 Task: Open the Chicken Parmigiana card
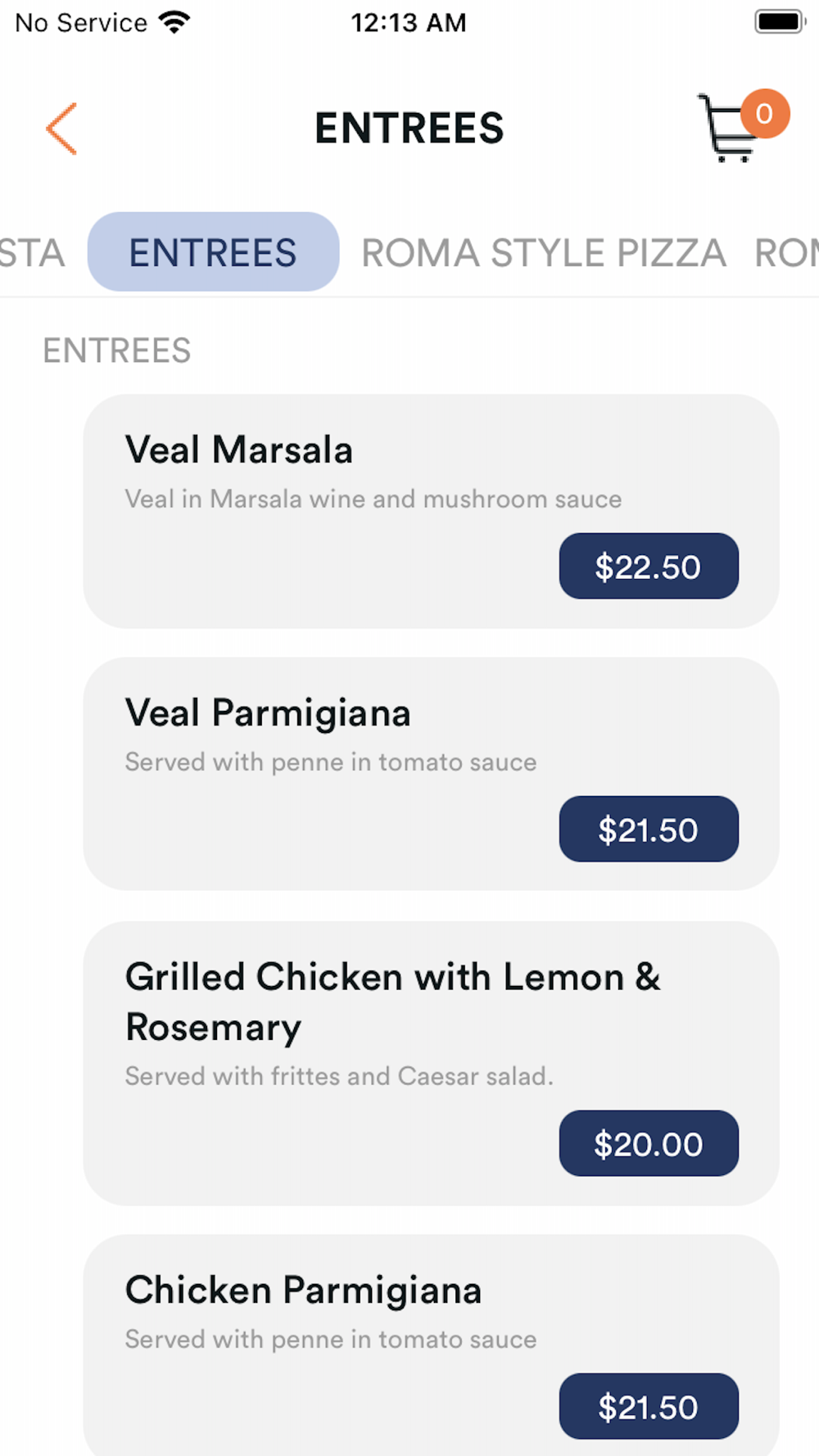click(x=328, y=1310)
